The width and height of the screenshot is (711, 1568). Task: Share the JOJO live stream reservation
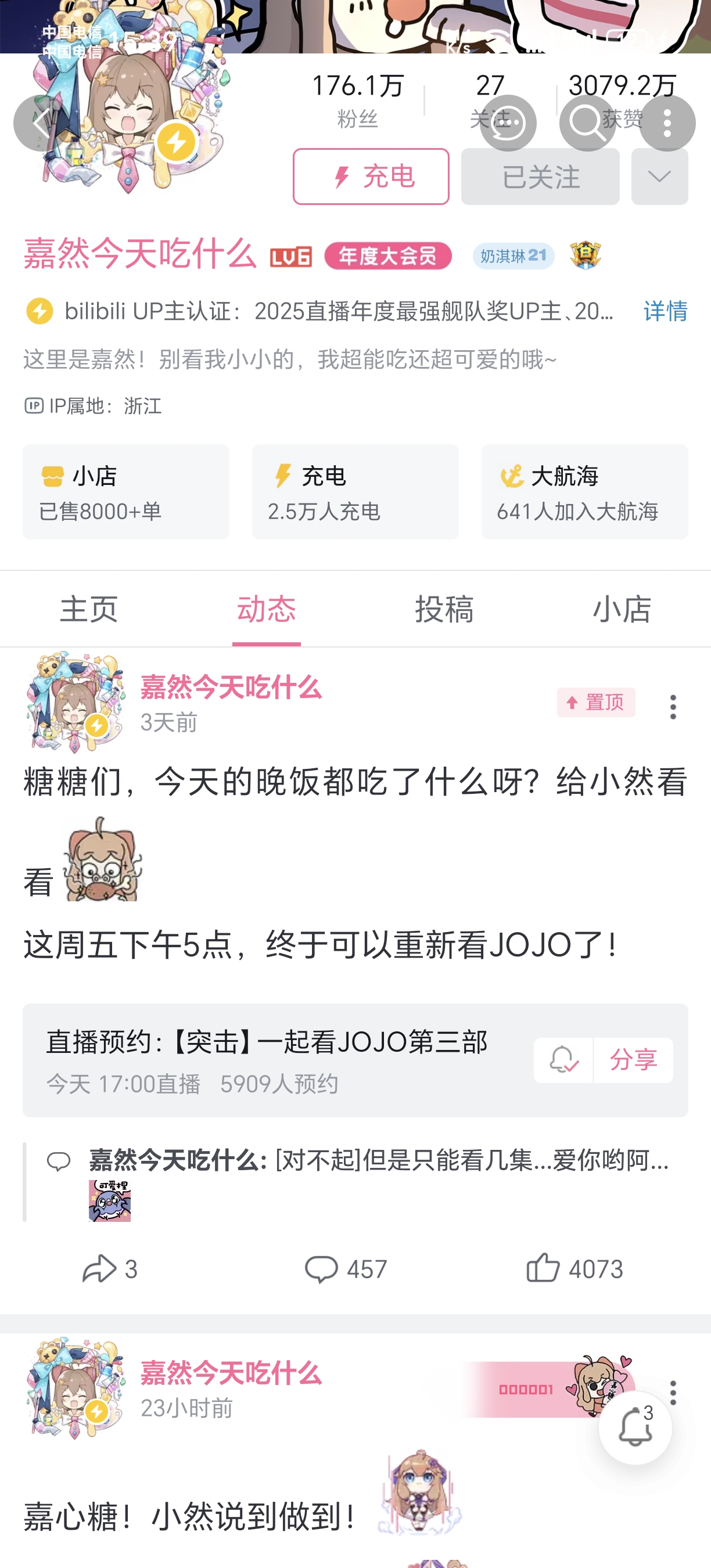coord(633,1060)
